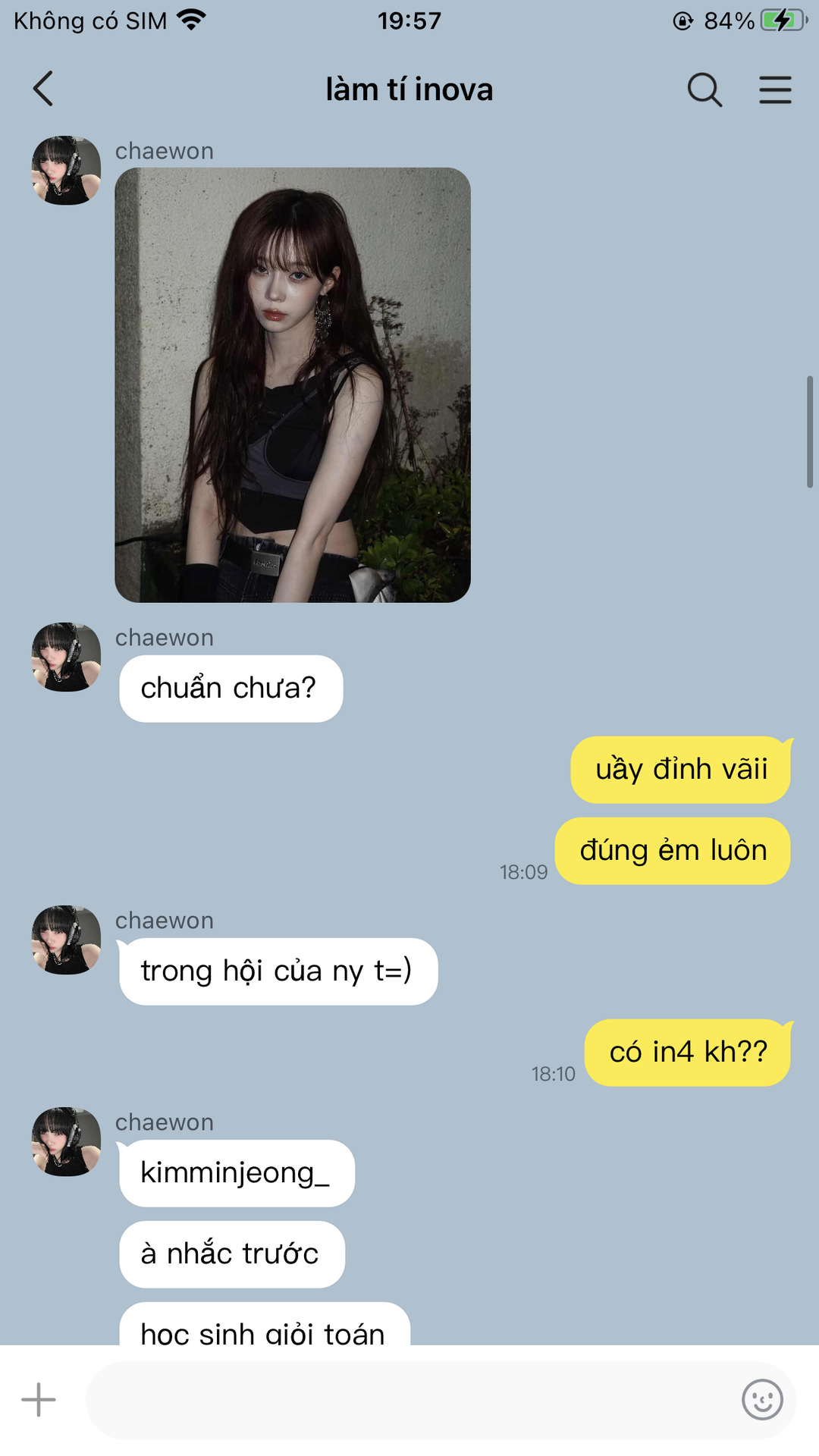
Task: Open the photo sent by chaewon
Action: [x=293, y=385]
